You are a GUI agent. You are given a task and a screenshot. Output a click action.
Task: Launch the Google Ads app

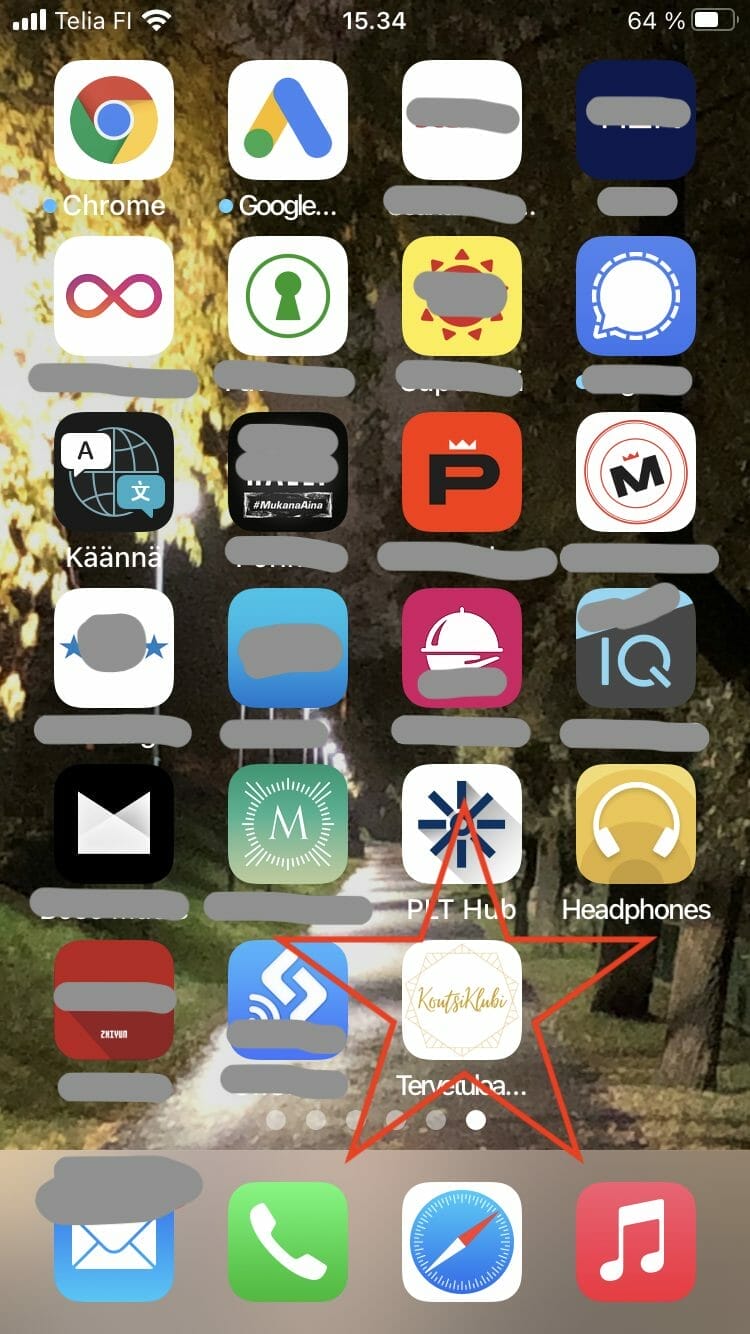click(288, 120)
